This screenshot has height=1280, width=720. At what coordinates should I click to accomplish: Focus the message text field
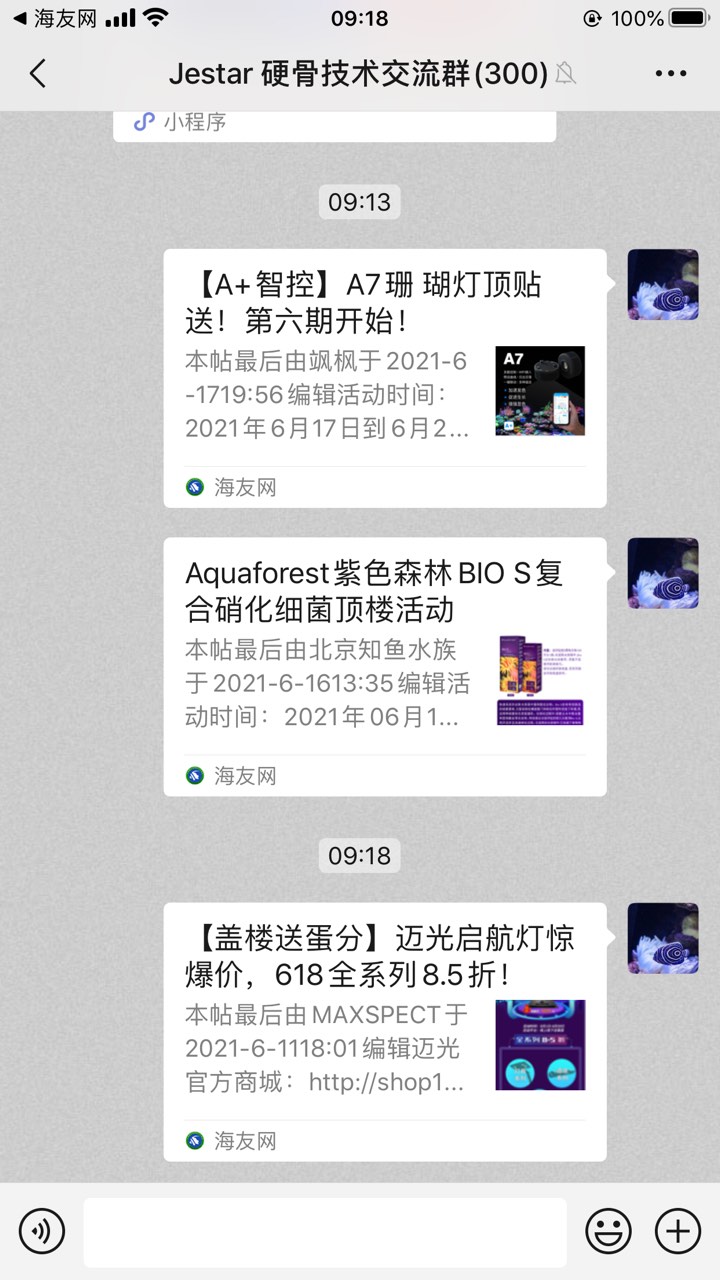(x=324, y=1232)
